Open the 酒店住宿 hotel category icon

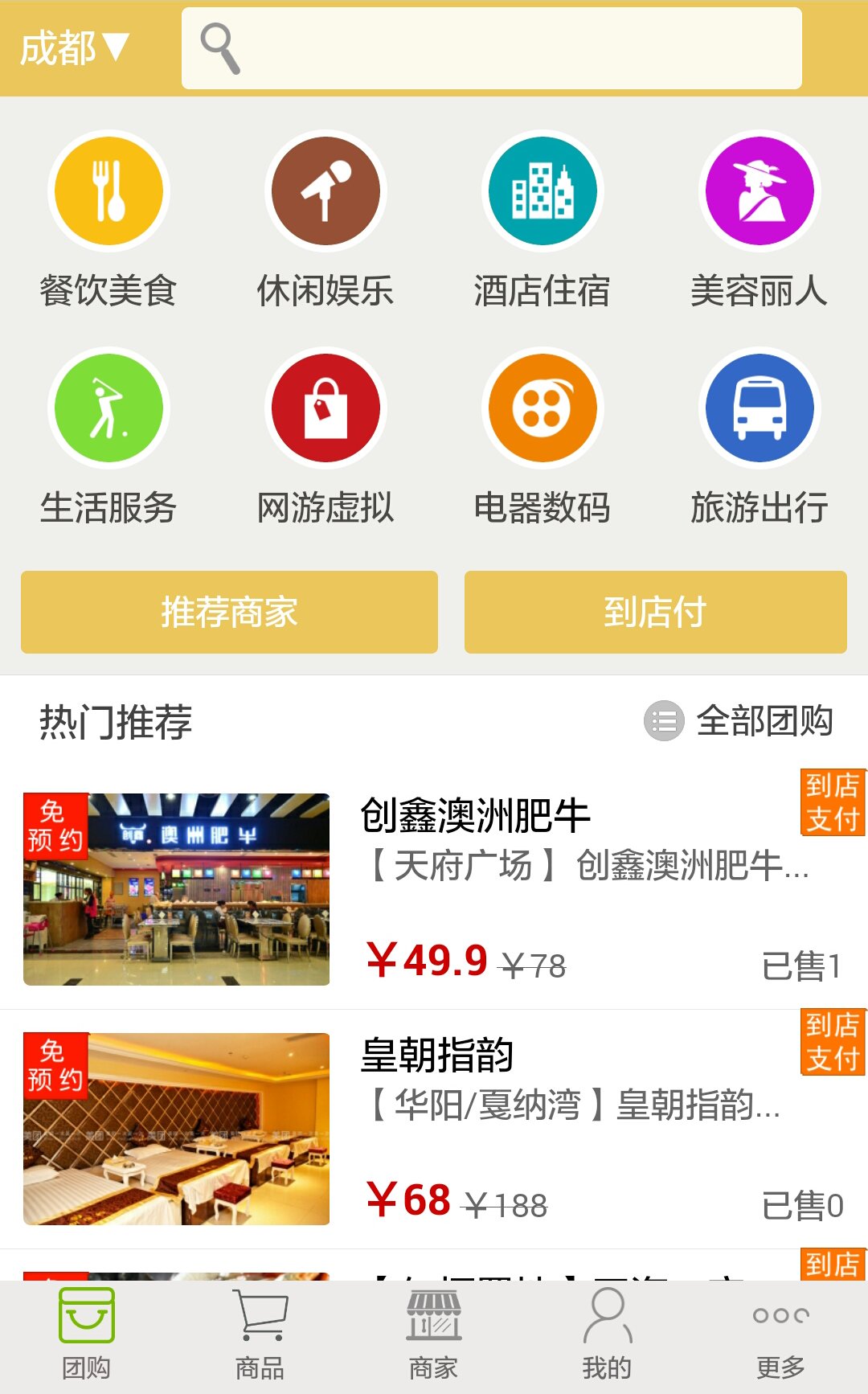tap(542, 191)
